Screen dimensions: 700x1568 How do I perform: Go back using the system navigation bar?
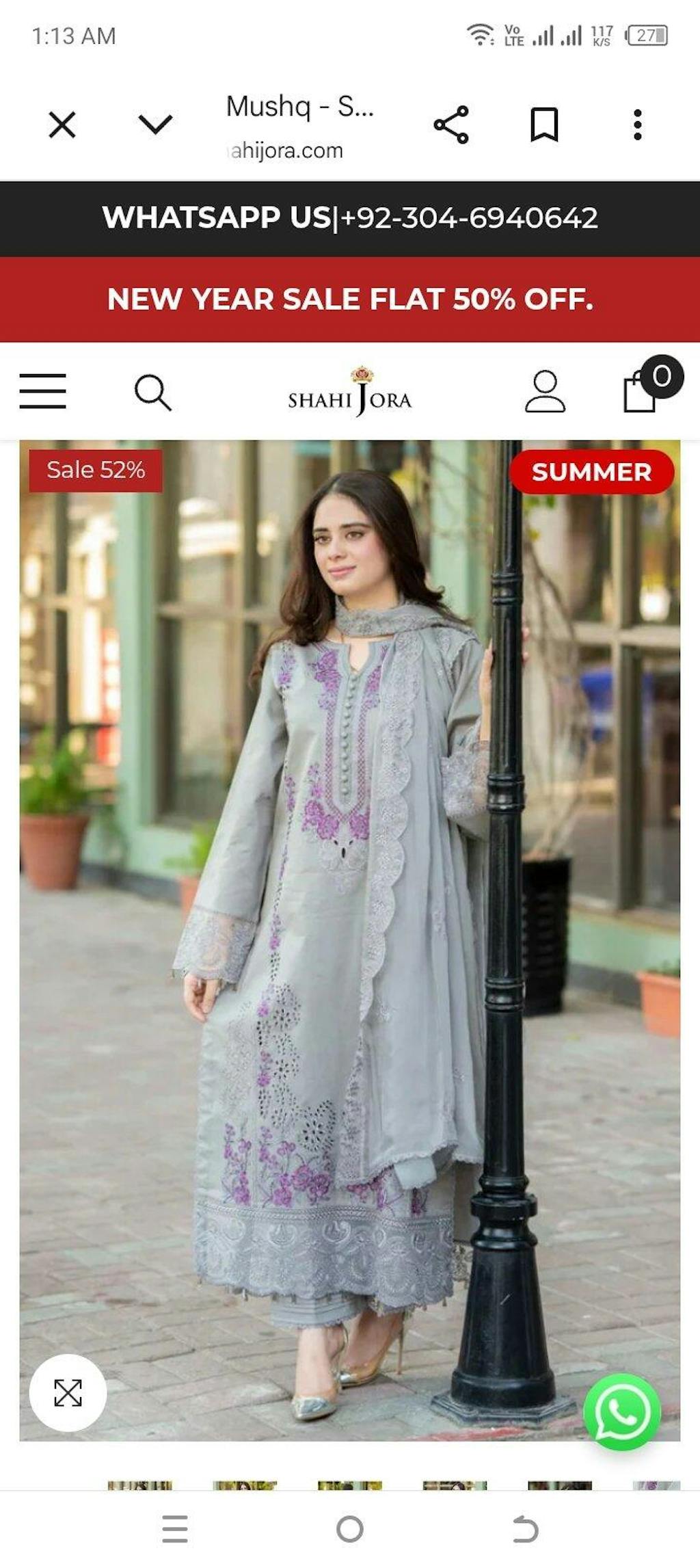pos(525,1529)
